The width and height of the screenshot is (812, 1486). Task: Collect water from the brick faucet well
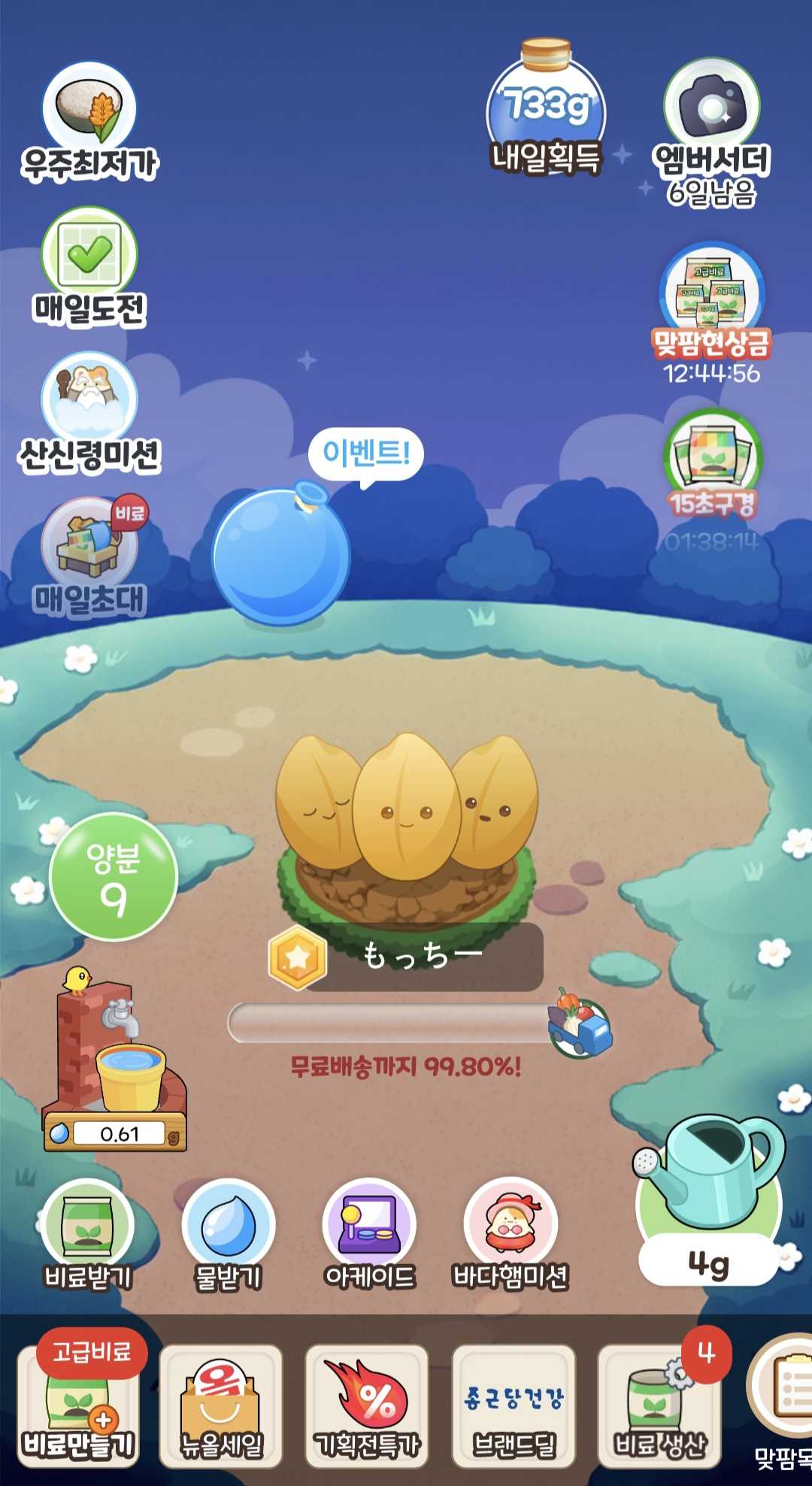pos(114,1059)
